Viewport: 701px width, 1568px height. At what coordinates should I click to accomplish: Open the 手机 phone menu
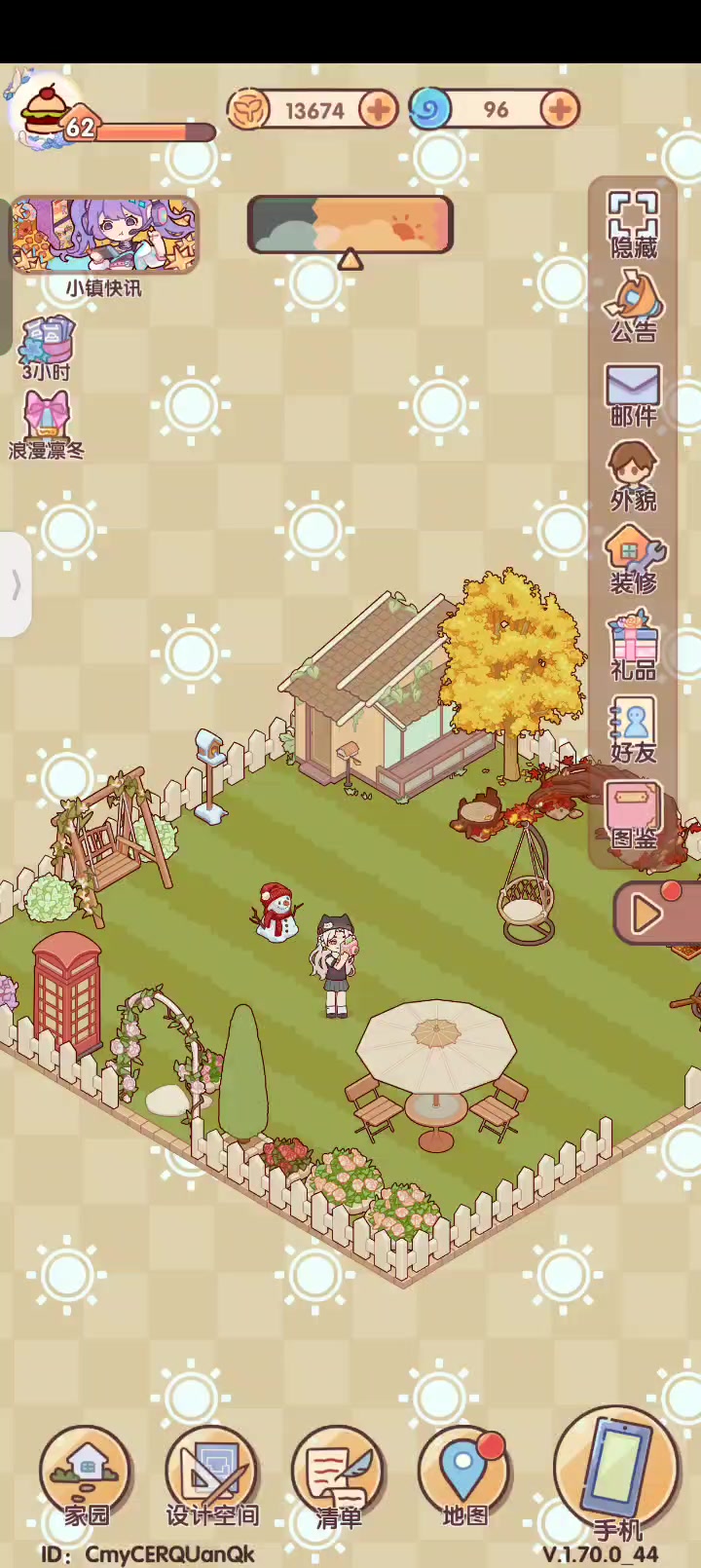click(x=616, y=1475)
